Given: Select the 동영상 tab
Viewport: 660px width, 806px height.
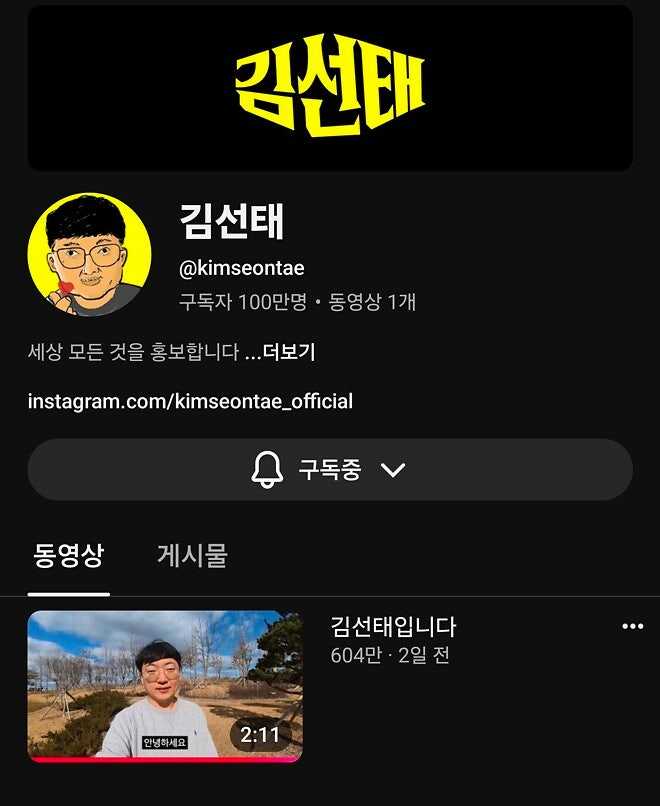Looking at the screenshot, I should [x=69, y=556].
